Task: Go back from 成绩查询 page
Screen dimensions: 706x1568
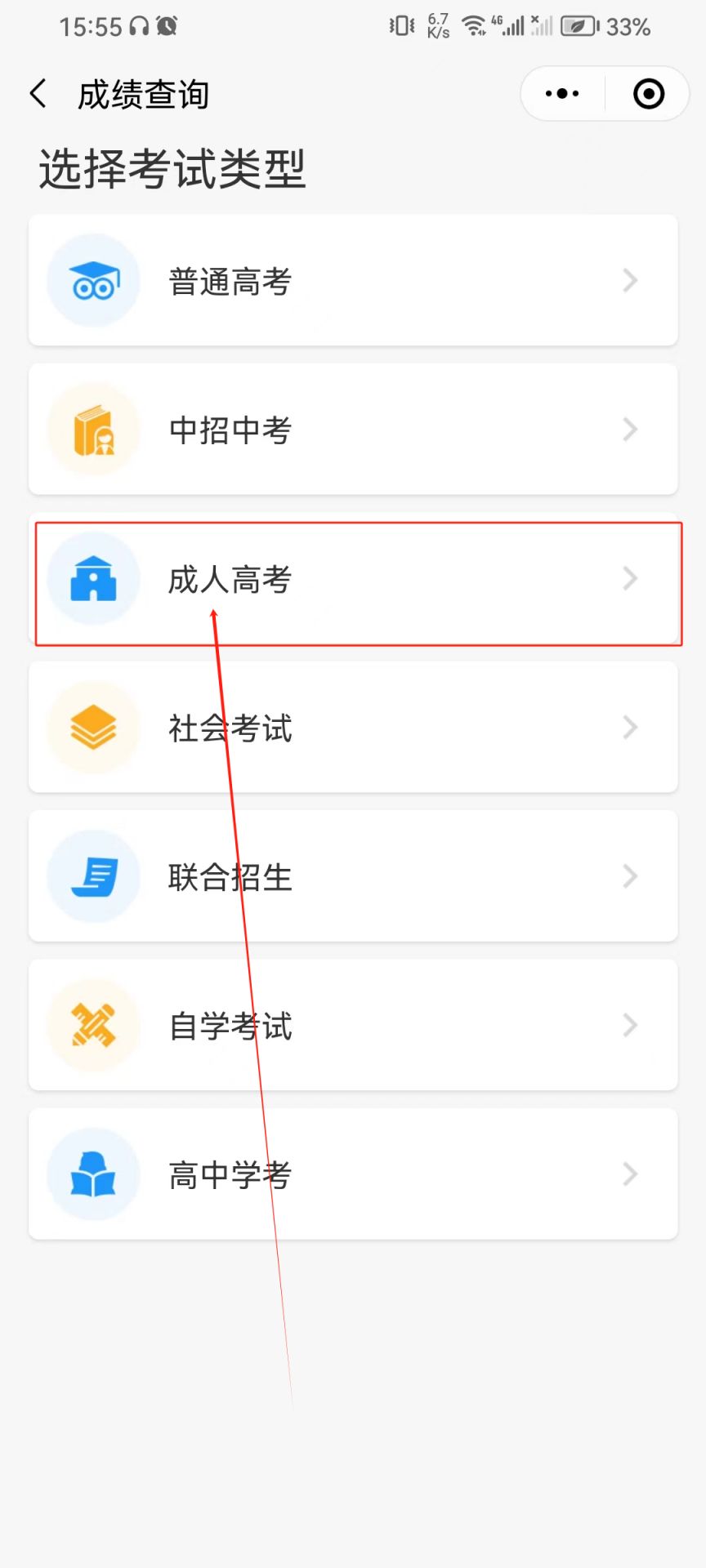Action: pos(38,94)
